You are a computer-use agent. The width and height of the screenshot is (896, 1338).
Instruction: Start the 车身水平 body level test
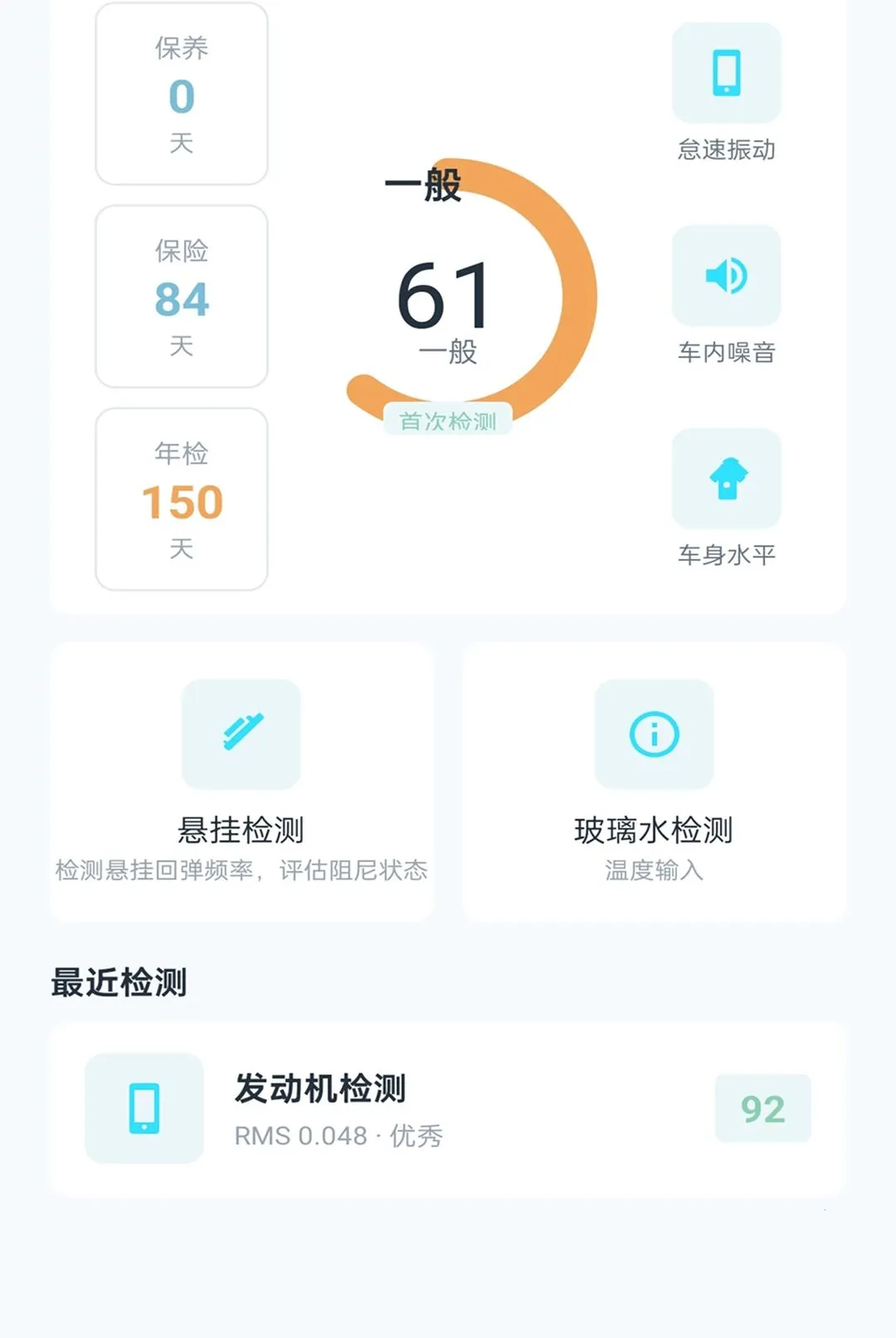[727, 499]
